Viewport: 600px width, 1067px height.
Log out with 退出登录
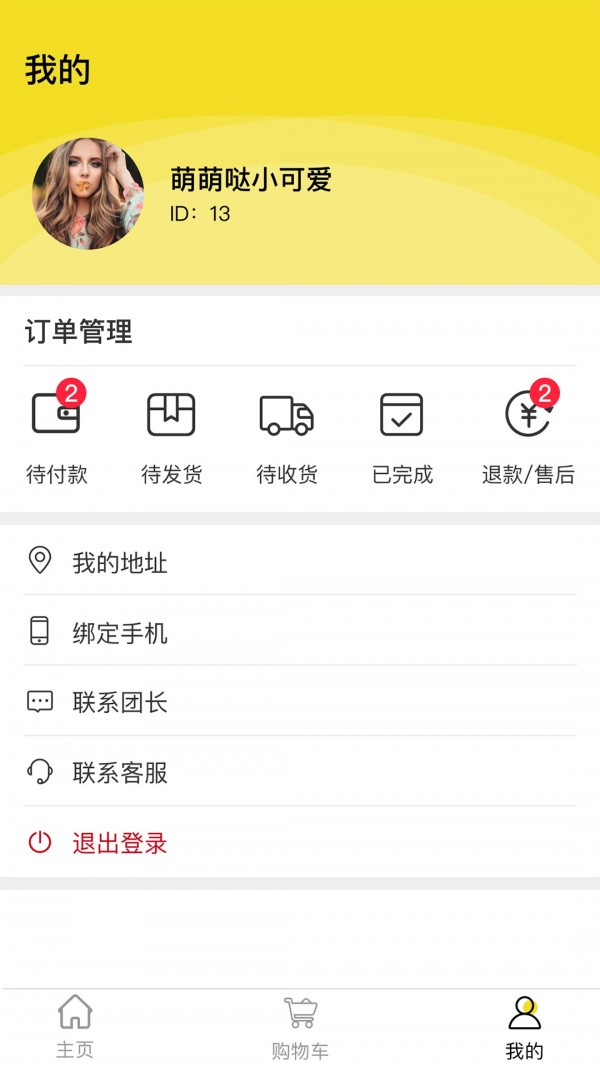tap(300, 843)
